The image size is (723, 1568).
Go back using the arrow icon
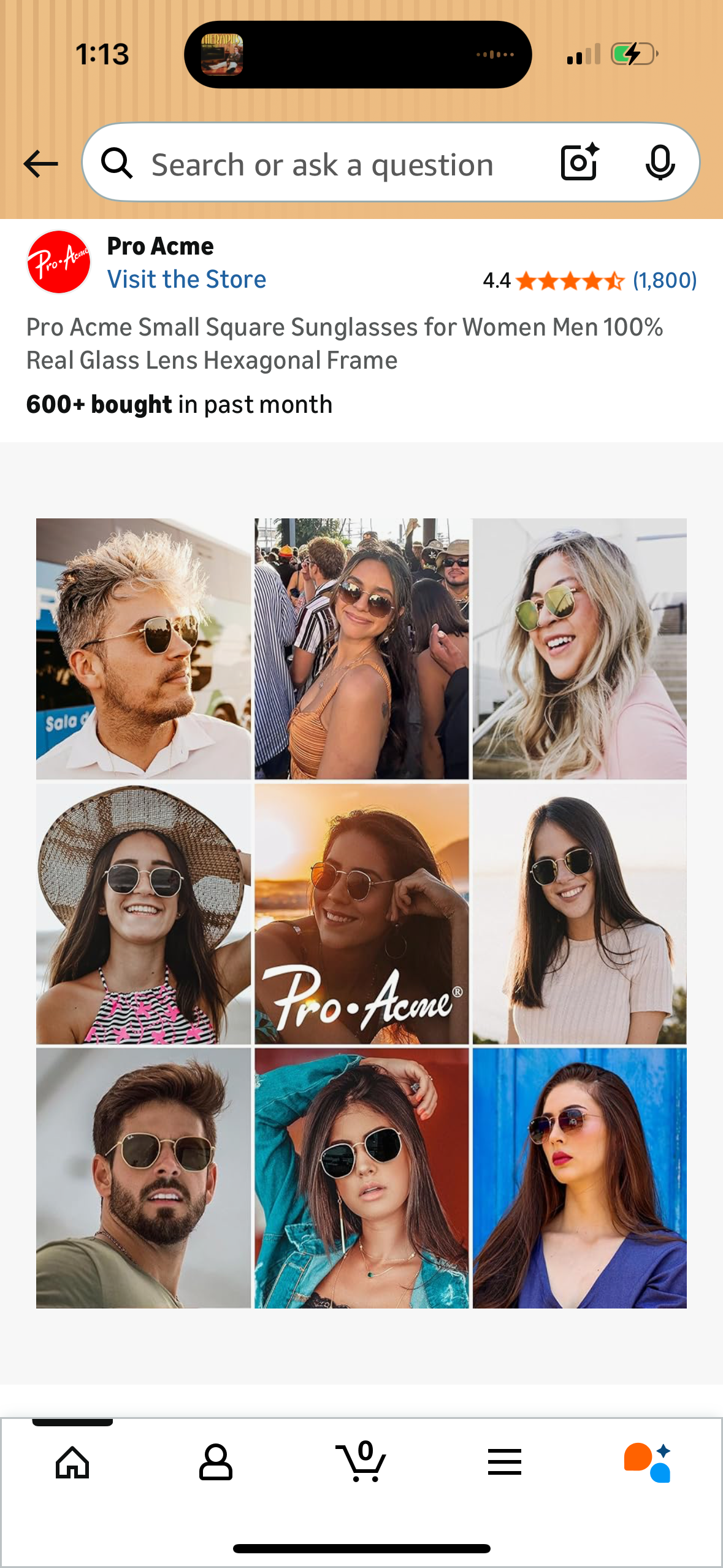click(40, 164)
